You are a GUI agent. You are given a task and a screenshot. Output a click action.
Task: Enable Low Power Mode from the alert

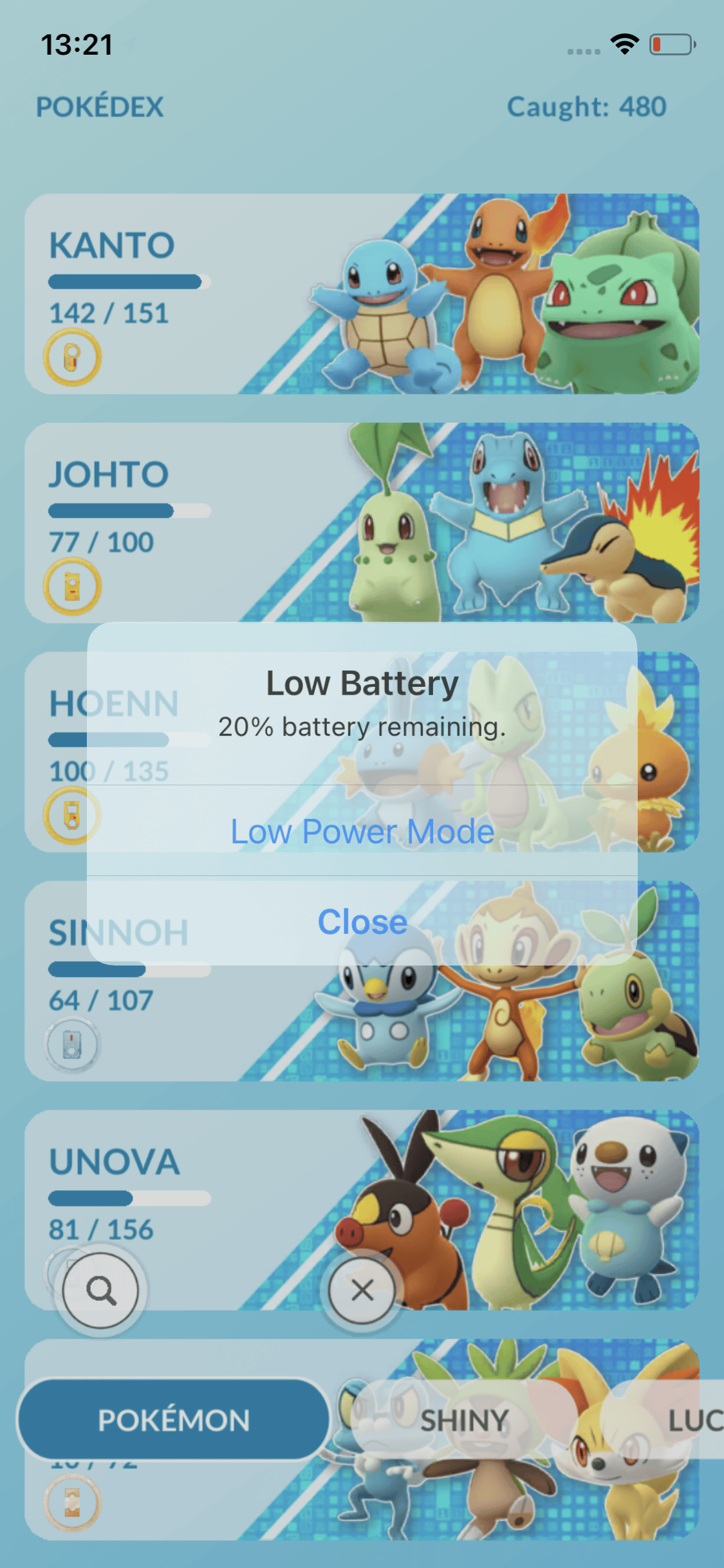(362, 831)
